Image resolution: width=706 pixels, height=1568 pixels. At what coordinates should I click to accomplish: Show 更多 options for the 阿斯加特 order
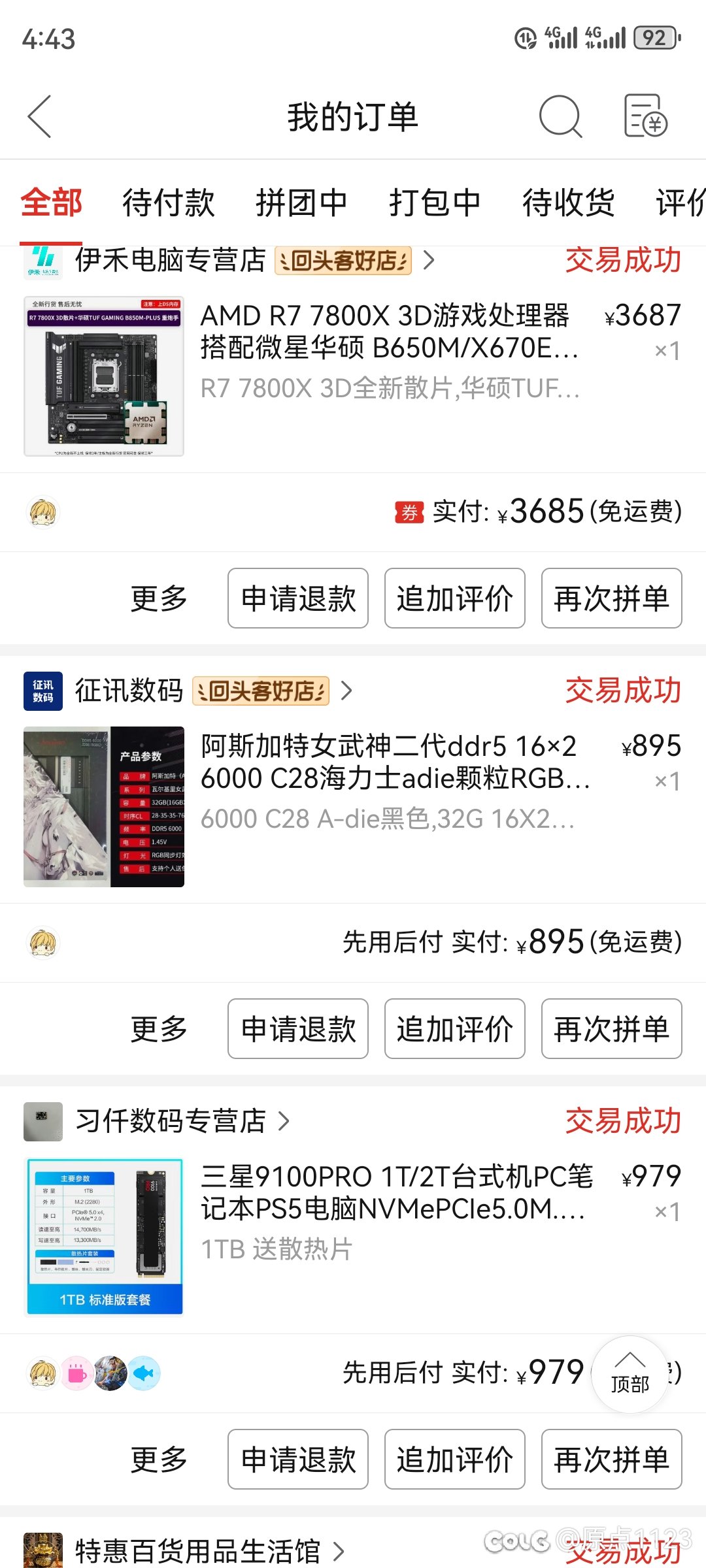pyautogui.click(x=159, y=1029)
